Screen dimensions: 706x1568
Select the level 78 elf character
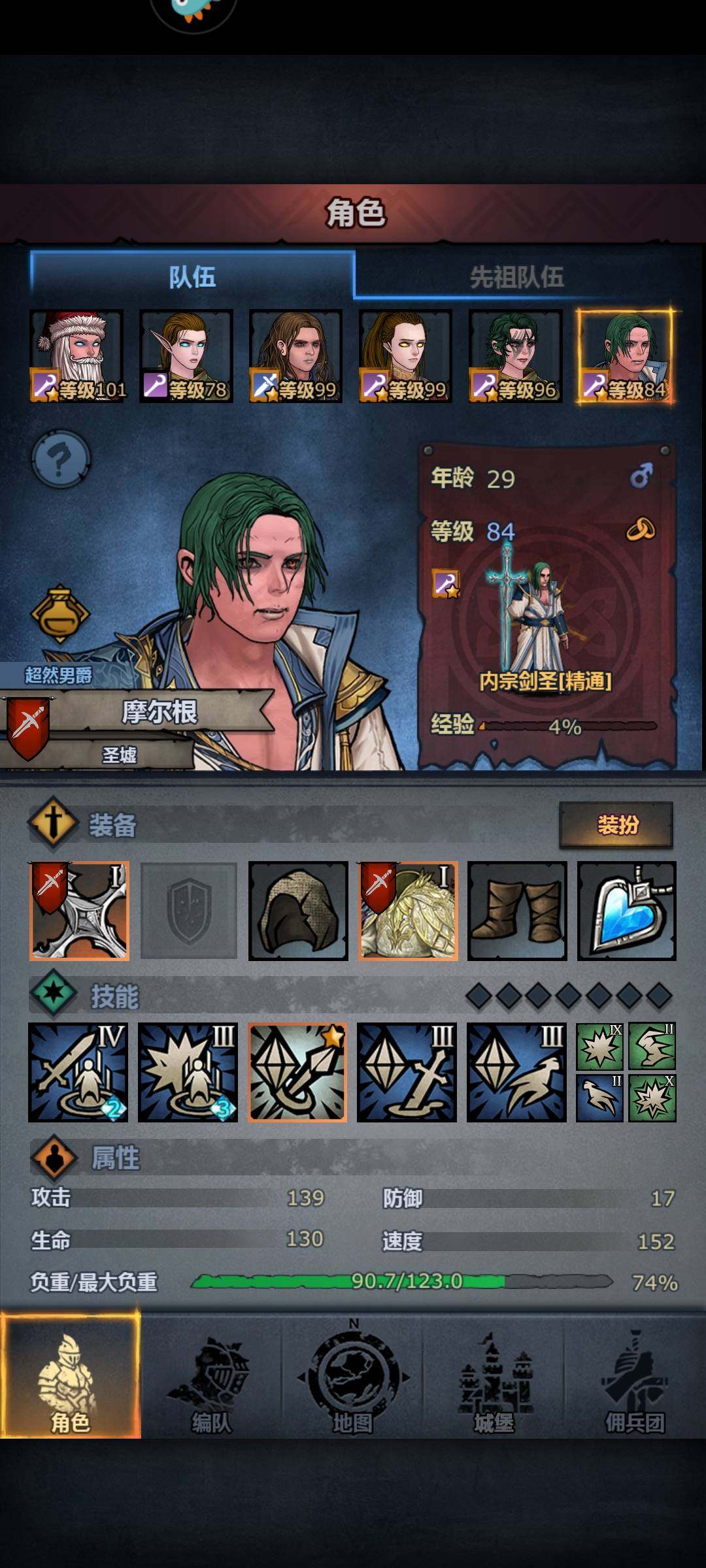(186, 356)
